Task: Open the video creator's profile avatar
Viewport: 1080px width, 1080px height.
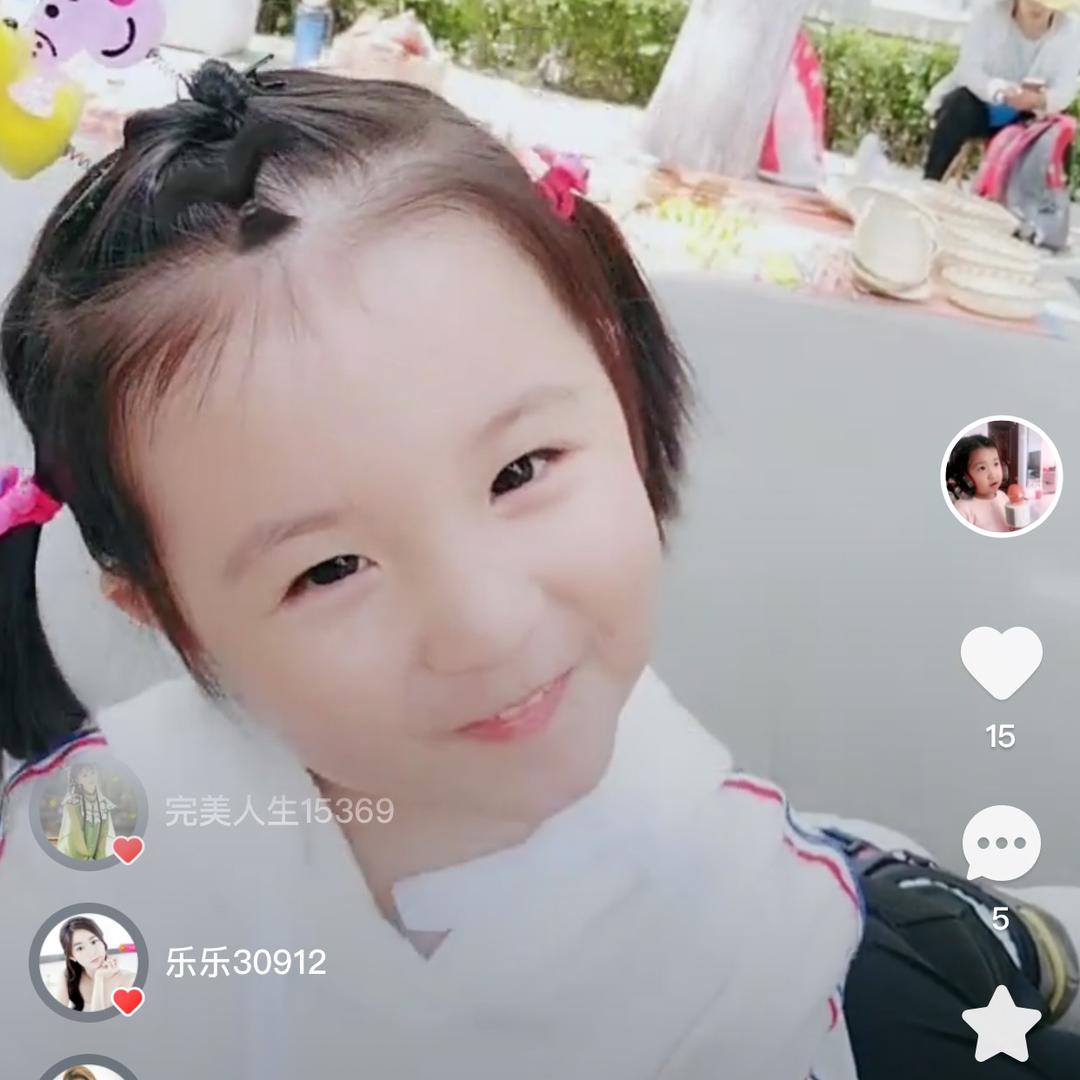Action: tap(1001, 476)
